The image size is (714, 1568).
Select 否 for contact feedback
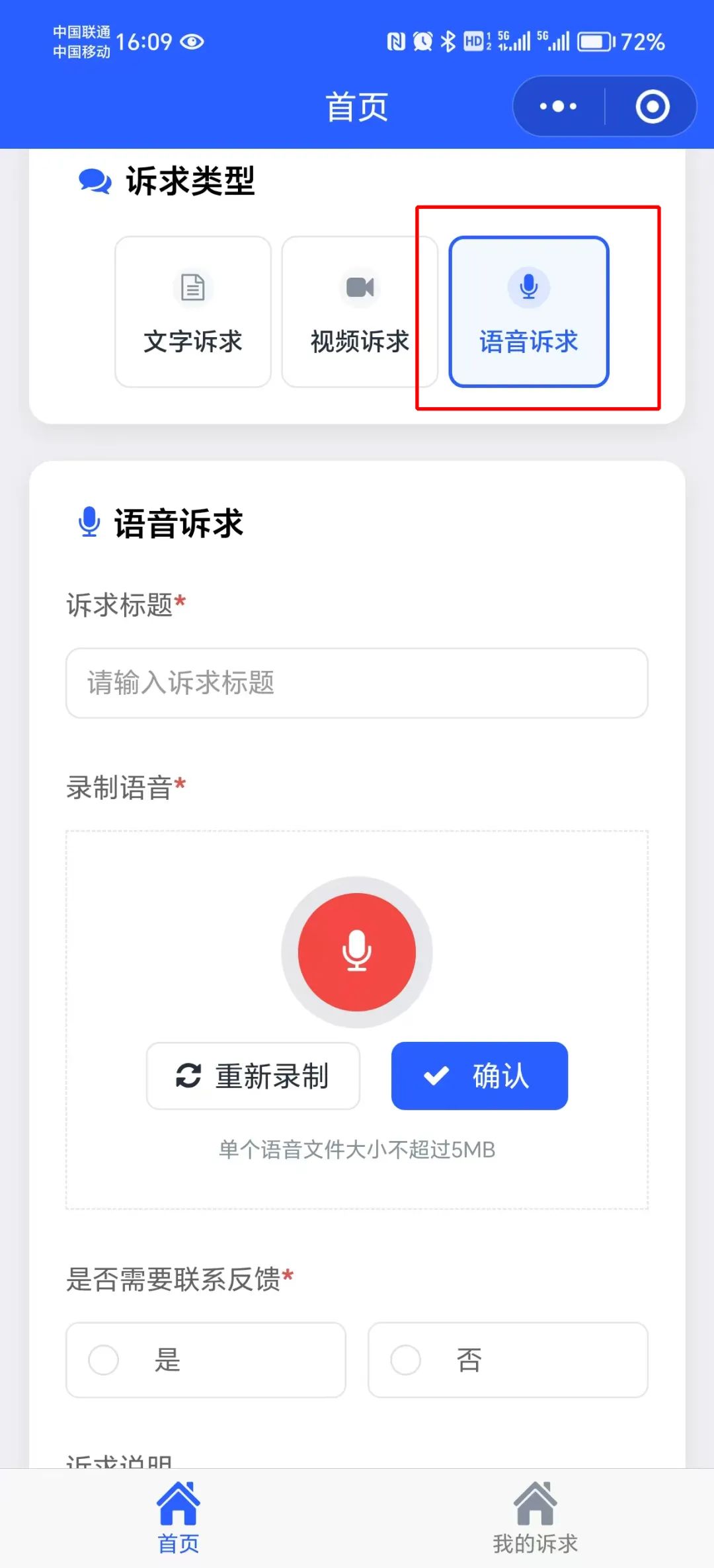point(508,1360)
